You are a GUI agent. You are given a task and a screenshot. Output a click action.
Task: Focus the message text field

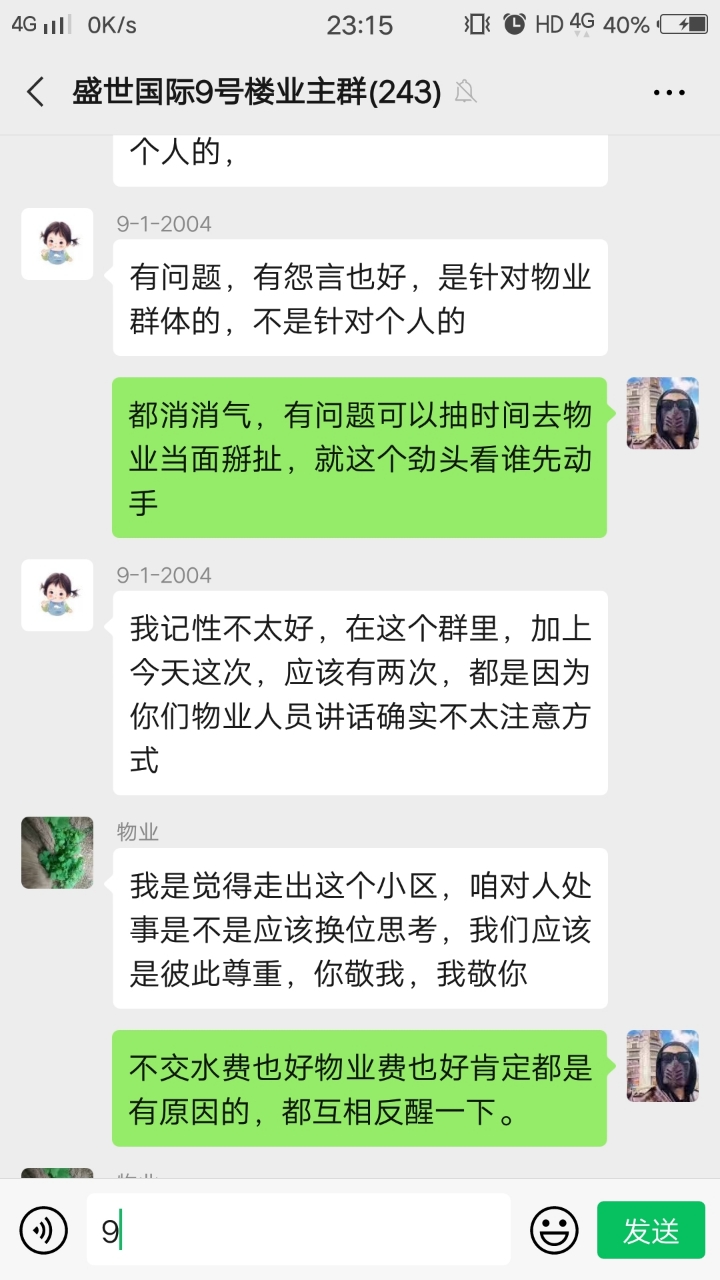[298, 1230]
